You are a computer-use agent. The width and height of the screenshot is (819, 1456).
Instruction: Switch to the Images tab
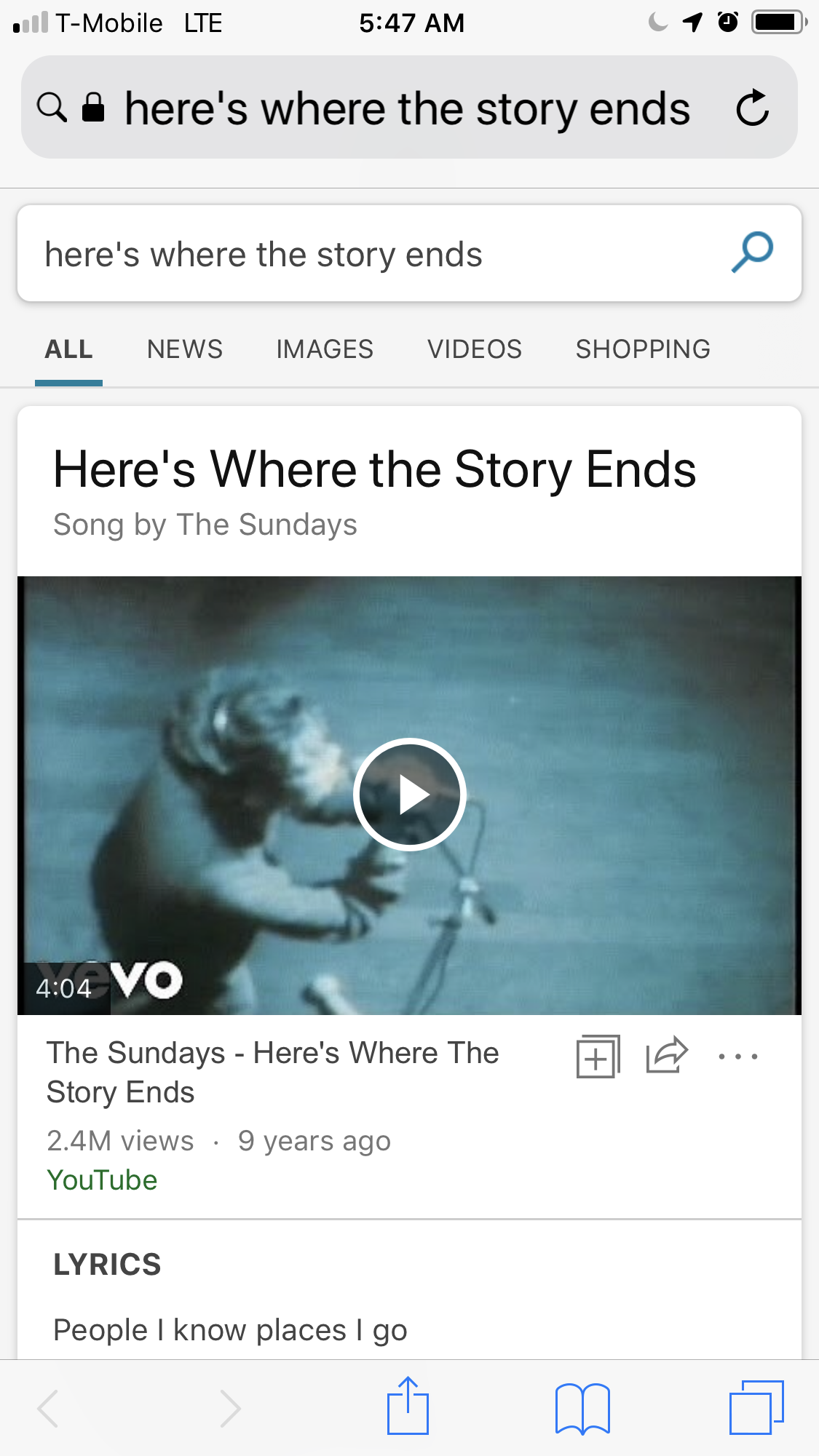click(325, 349)
